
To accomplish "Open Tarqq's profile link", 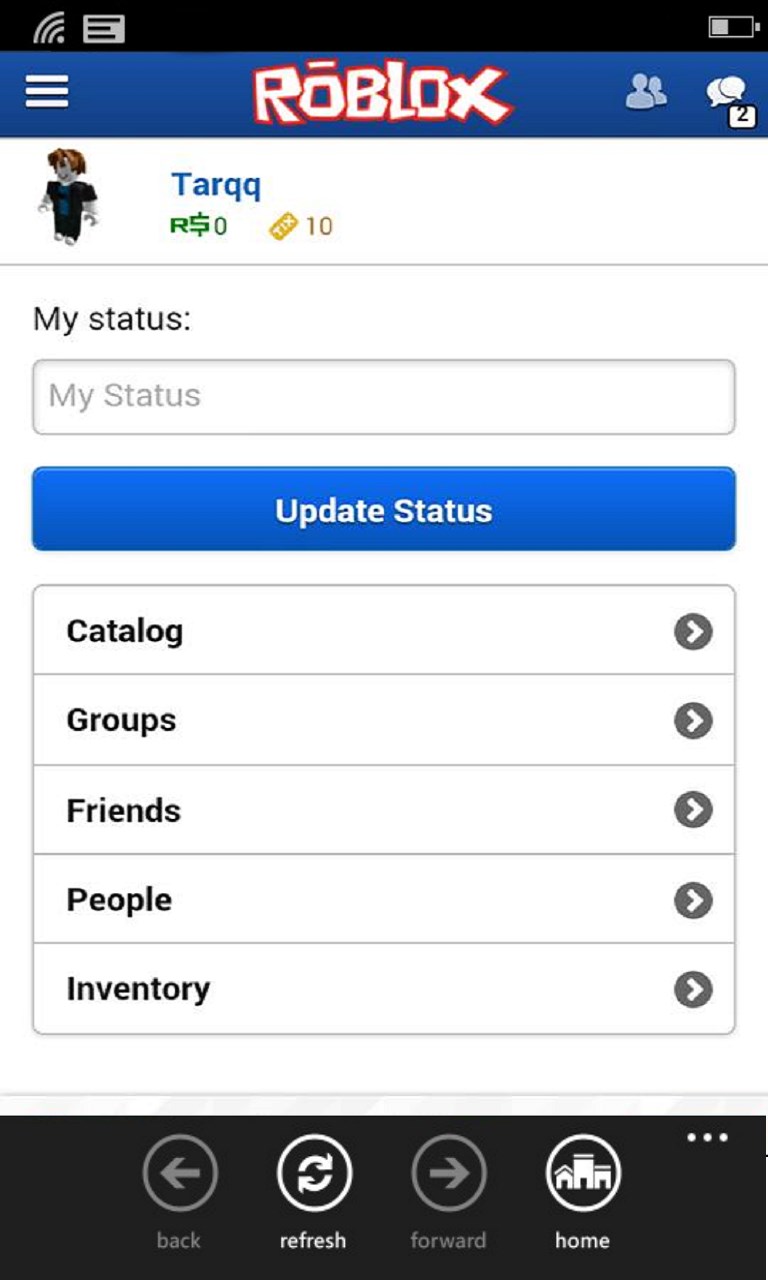I will click(x=216, y=185).
